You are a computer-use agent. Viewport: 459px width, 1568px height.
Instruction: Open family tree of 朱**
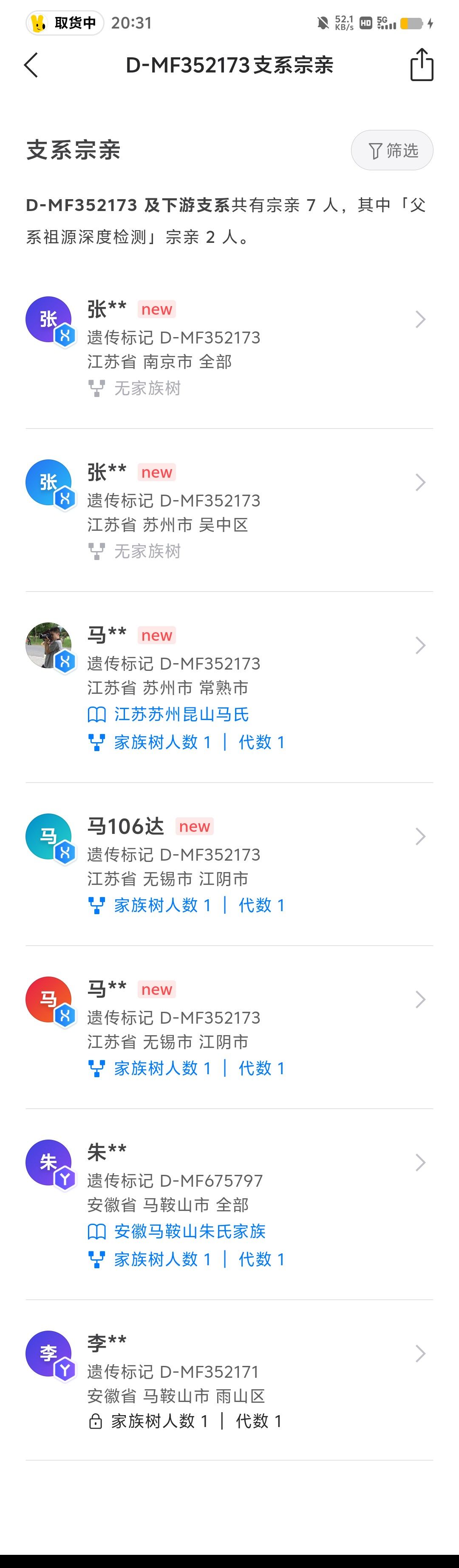[x=187, y=1259]
